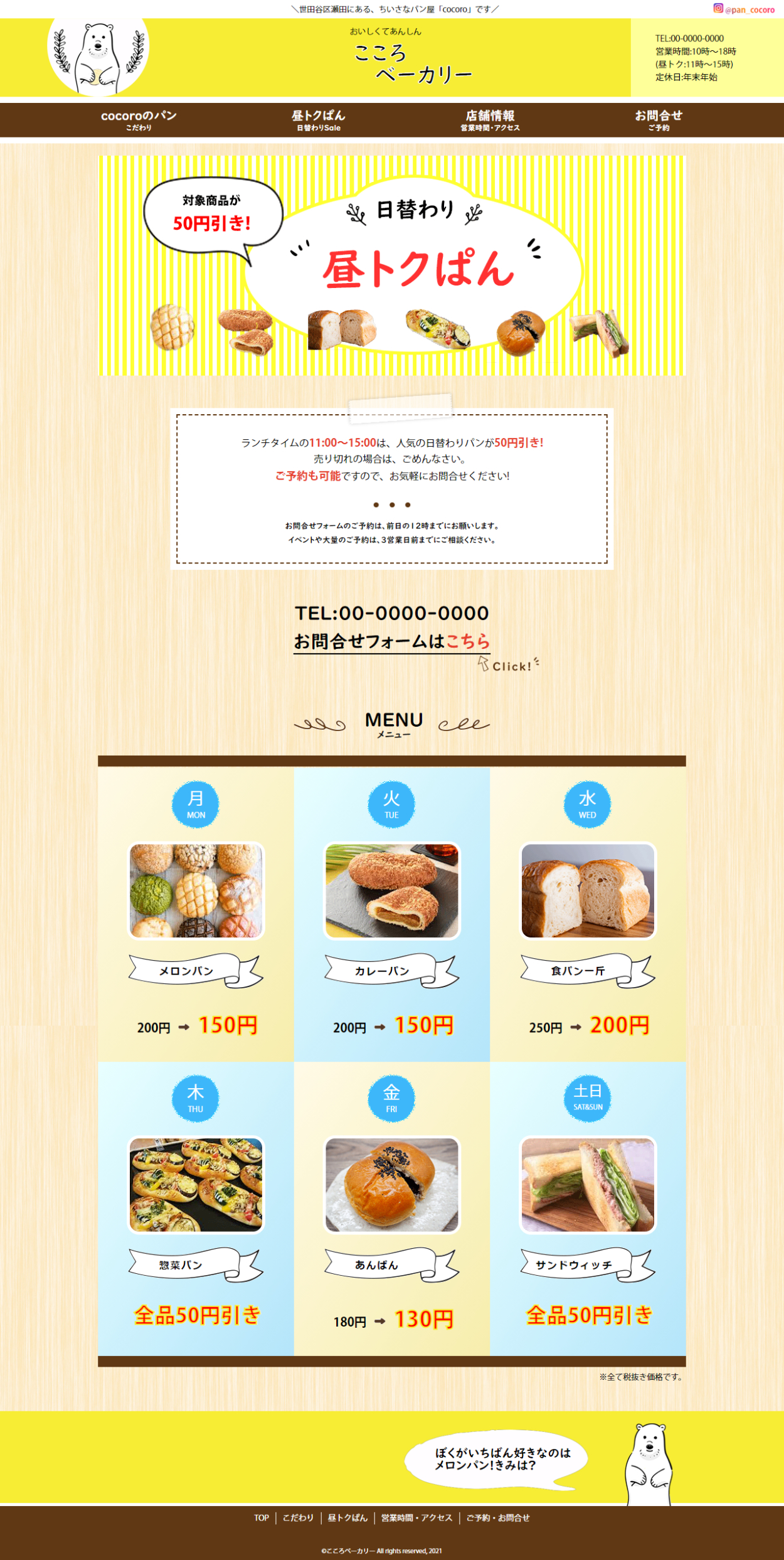Open the @pan_cocoro Instagram link
The image size is (784, 1560).
click(x=744, y=9)
